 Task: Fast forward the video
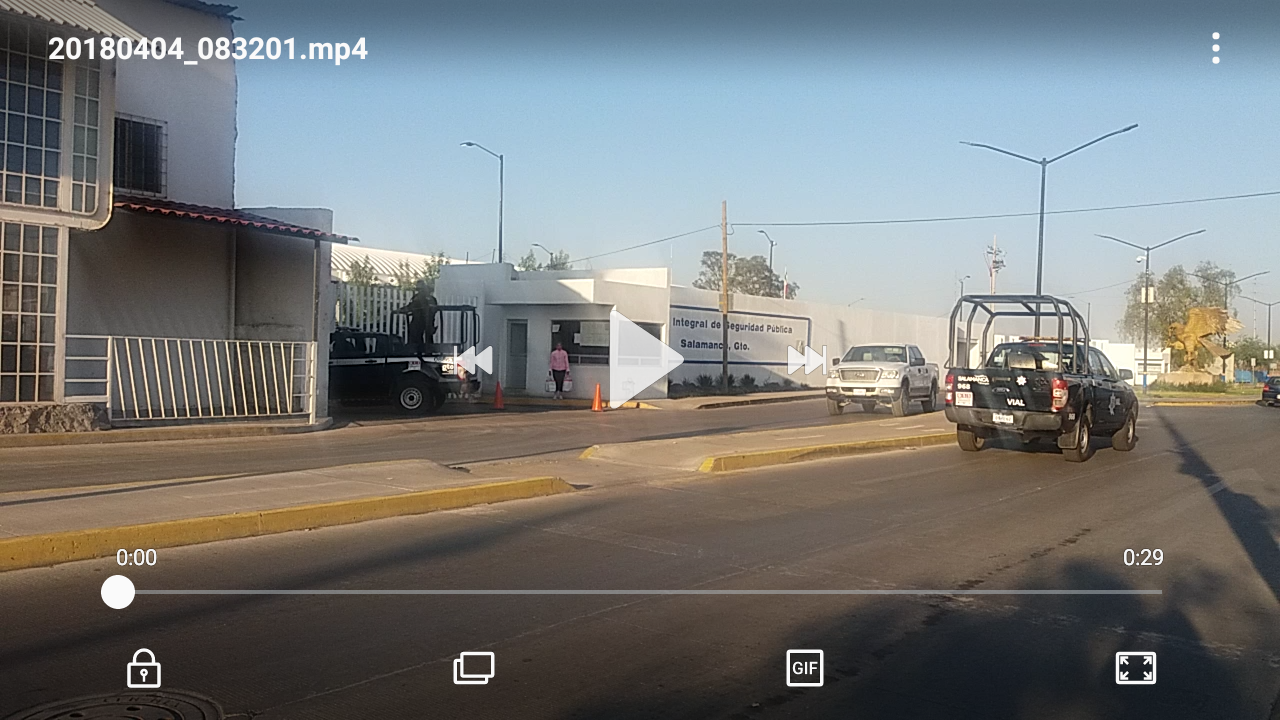(806, 360)
